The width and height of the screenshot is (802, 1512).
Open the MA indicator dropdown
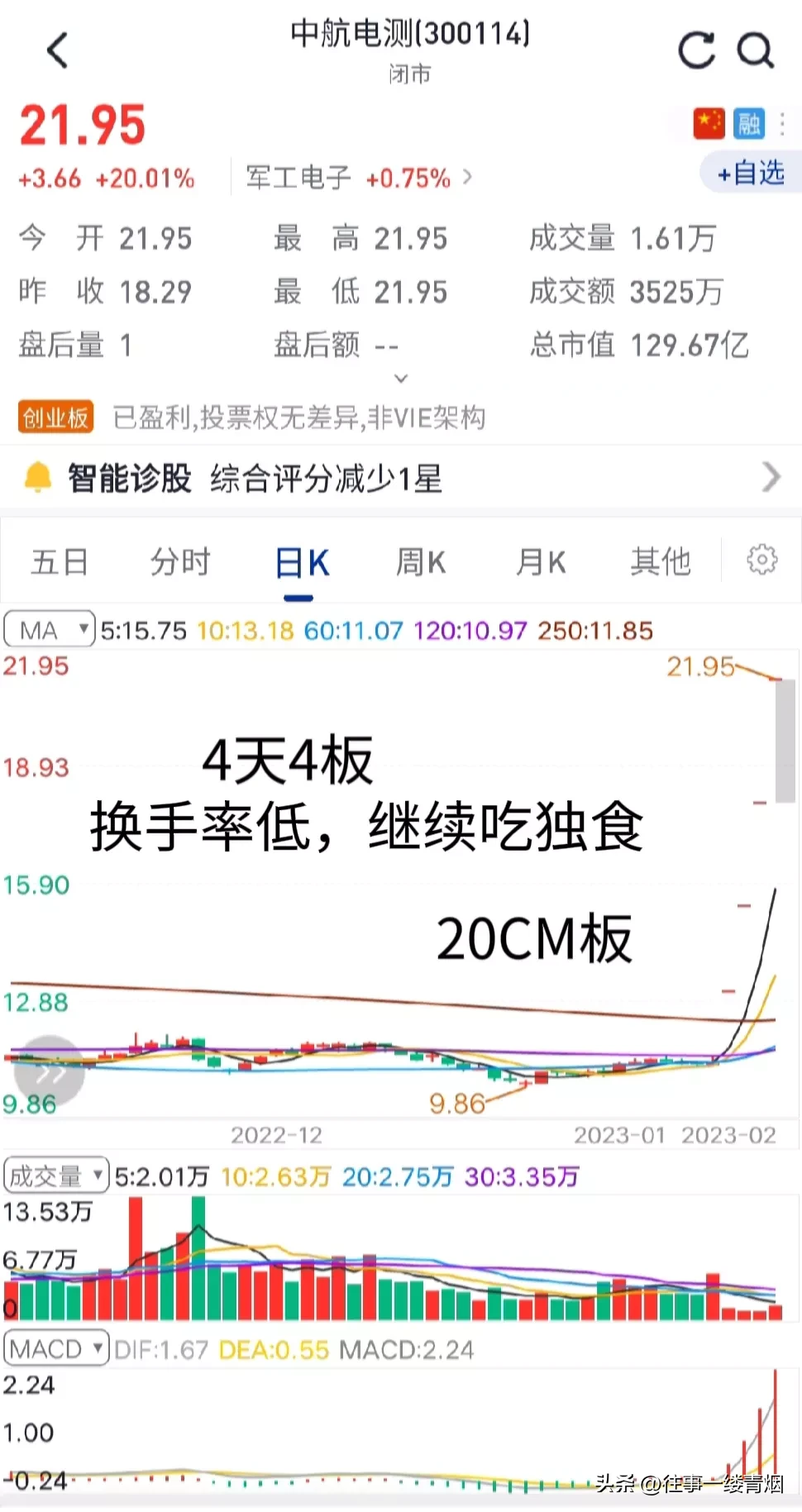tap(50, 631)
